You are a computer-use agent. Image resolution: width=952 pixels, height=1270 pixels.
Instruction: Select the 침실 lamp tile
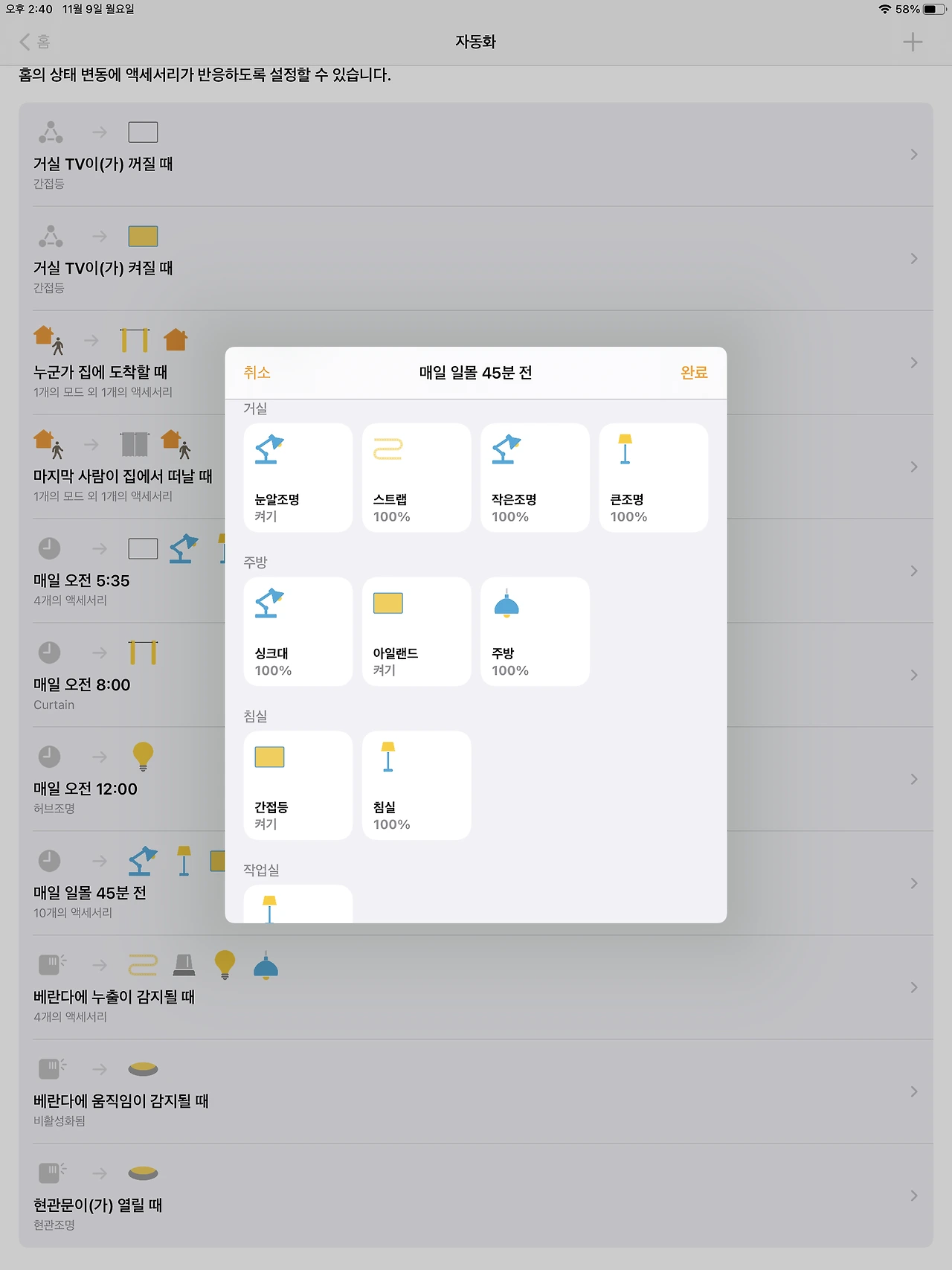tap(416, 786)
